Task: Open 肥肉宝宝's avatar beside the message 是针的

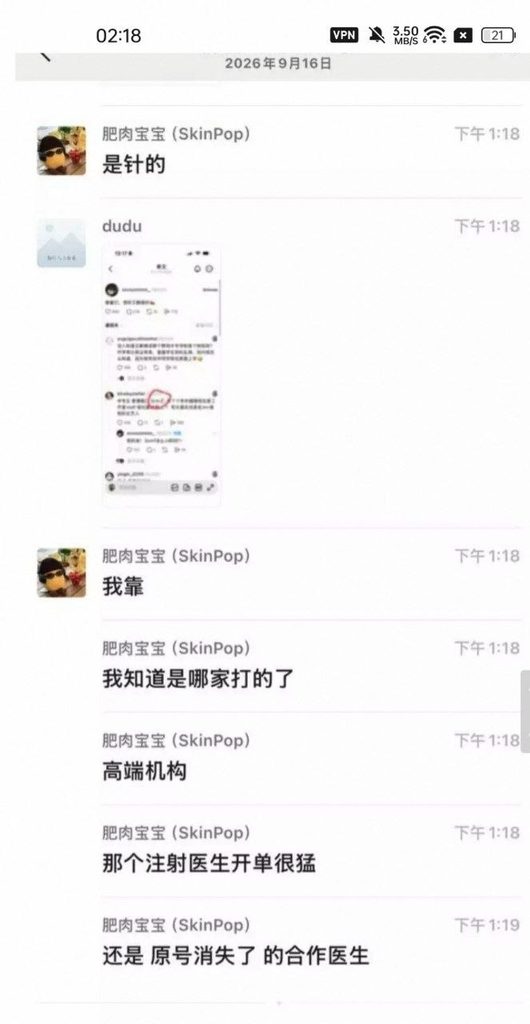Action: click(x=61, y=151)
